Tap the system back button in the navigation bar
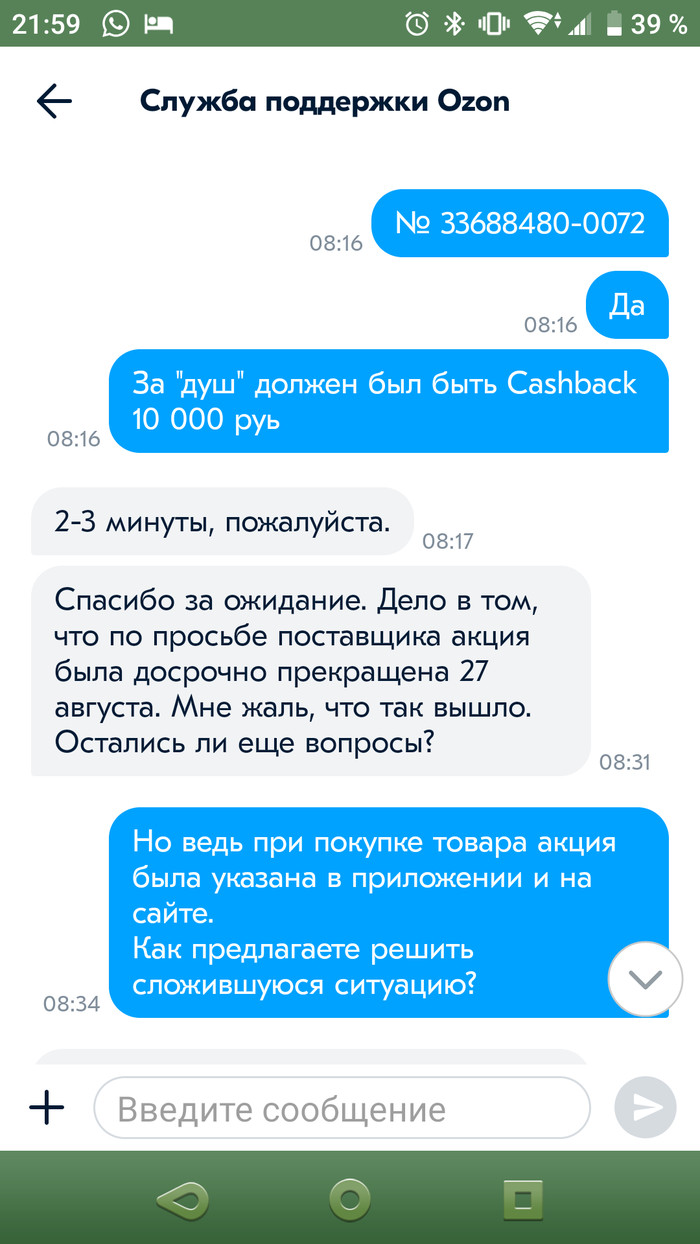The width and height of the screenshot is (700, 1244). [184, 1197]
